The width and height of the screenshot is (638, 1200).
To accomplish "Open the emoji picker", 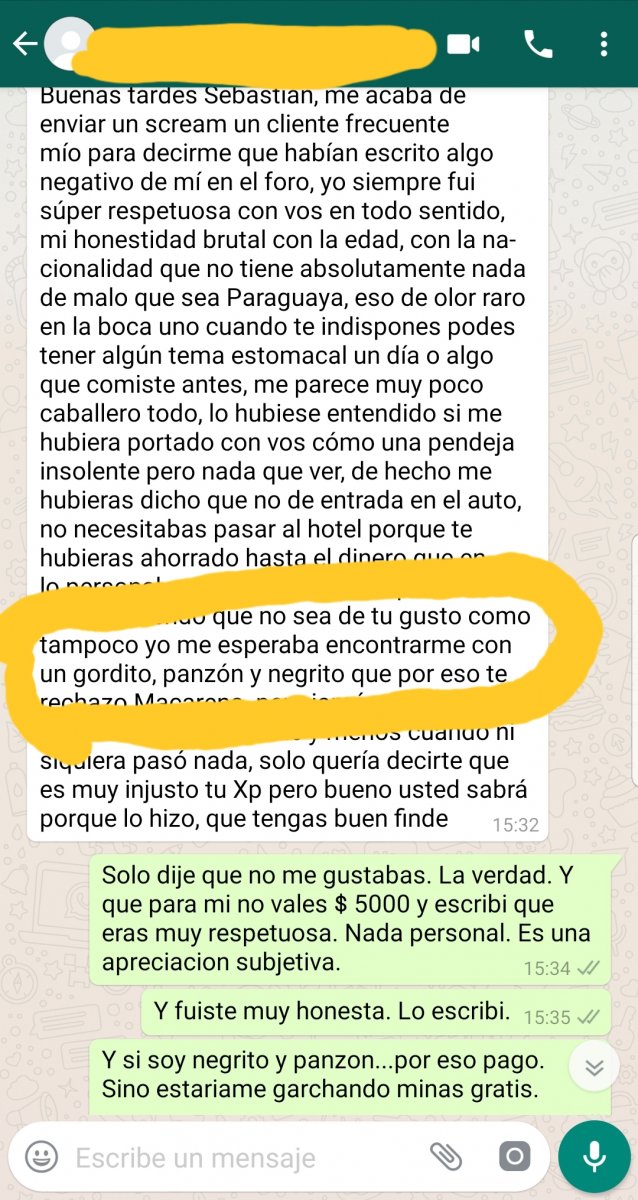I will click(x=41, y=1157).
